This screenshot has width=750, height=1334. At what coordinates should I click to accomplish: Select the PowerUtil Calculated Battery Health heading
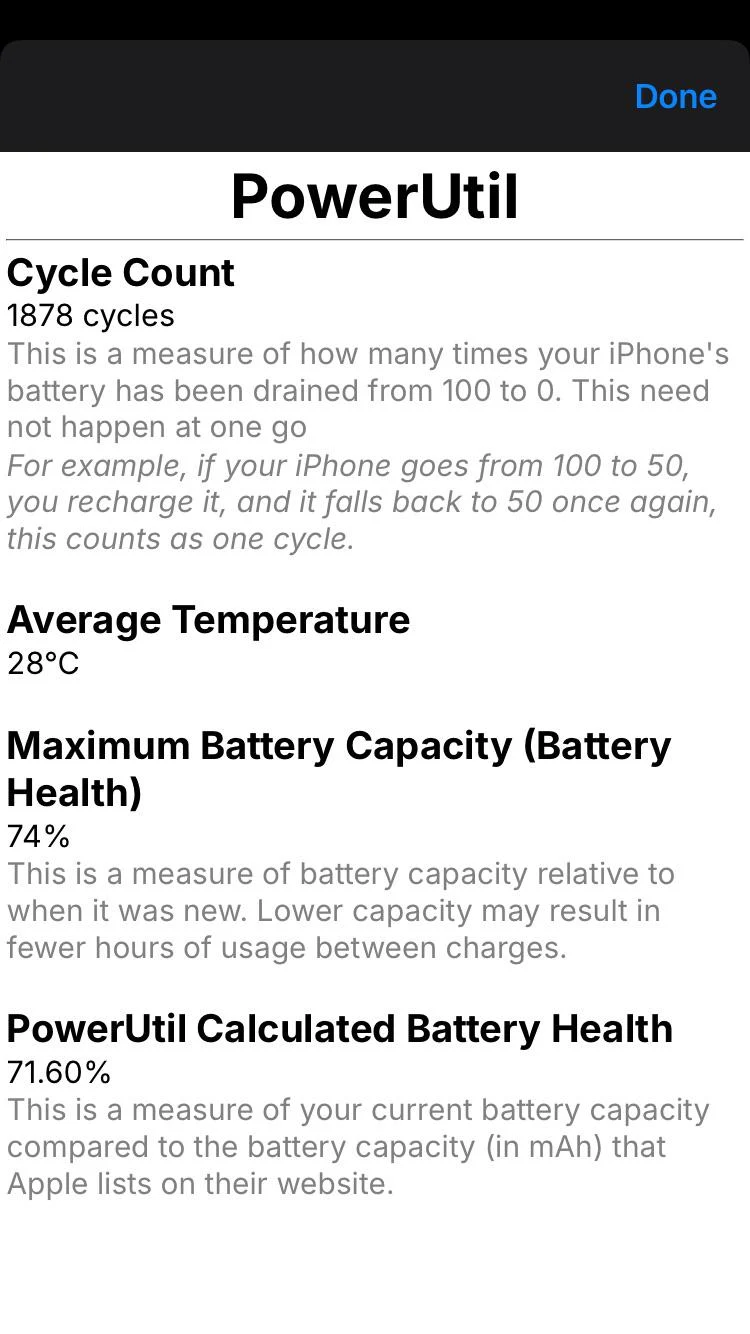(340, 1028)
